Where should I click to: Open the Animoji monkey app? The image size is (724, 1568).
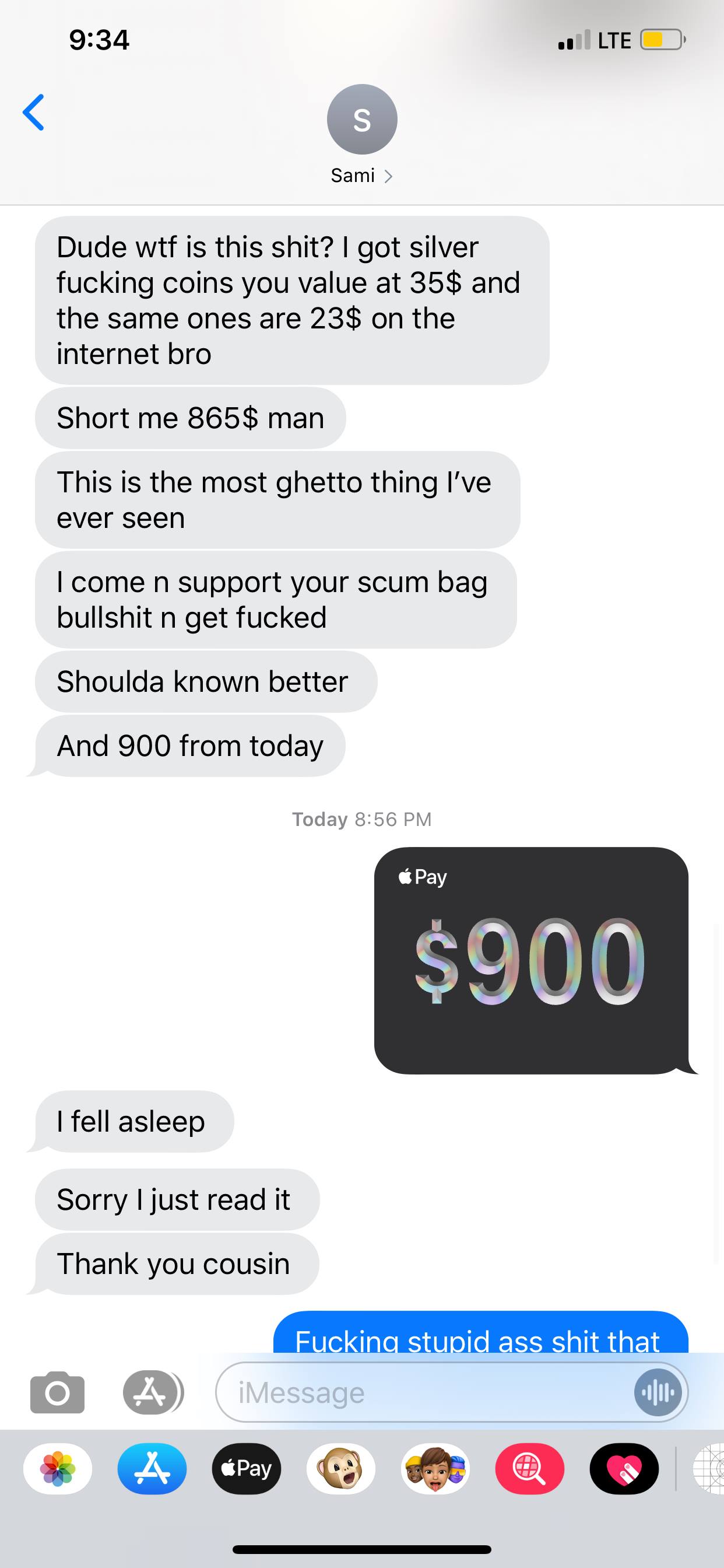tap(340, 1469)
